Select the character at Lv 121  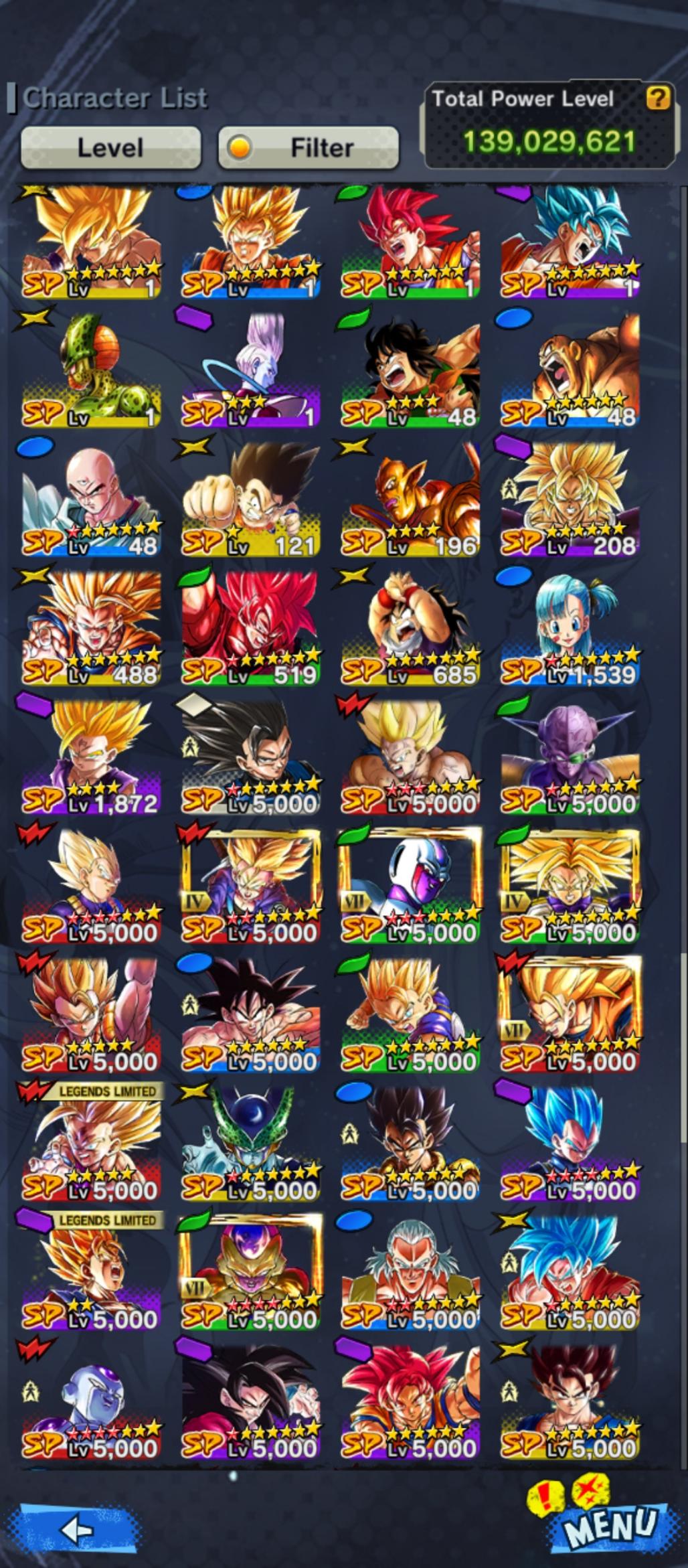coord(252,499)
